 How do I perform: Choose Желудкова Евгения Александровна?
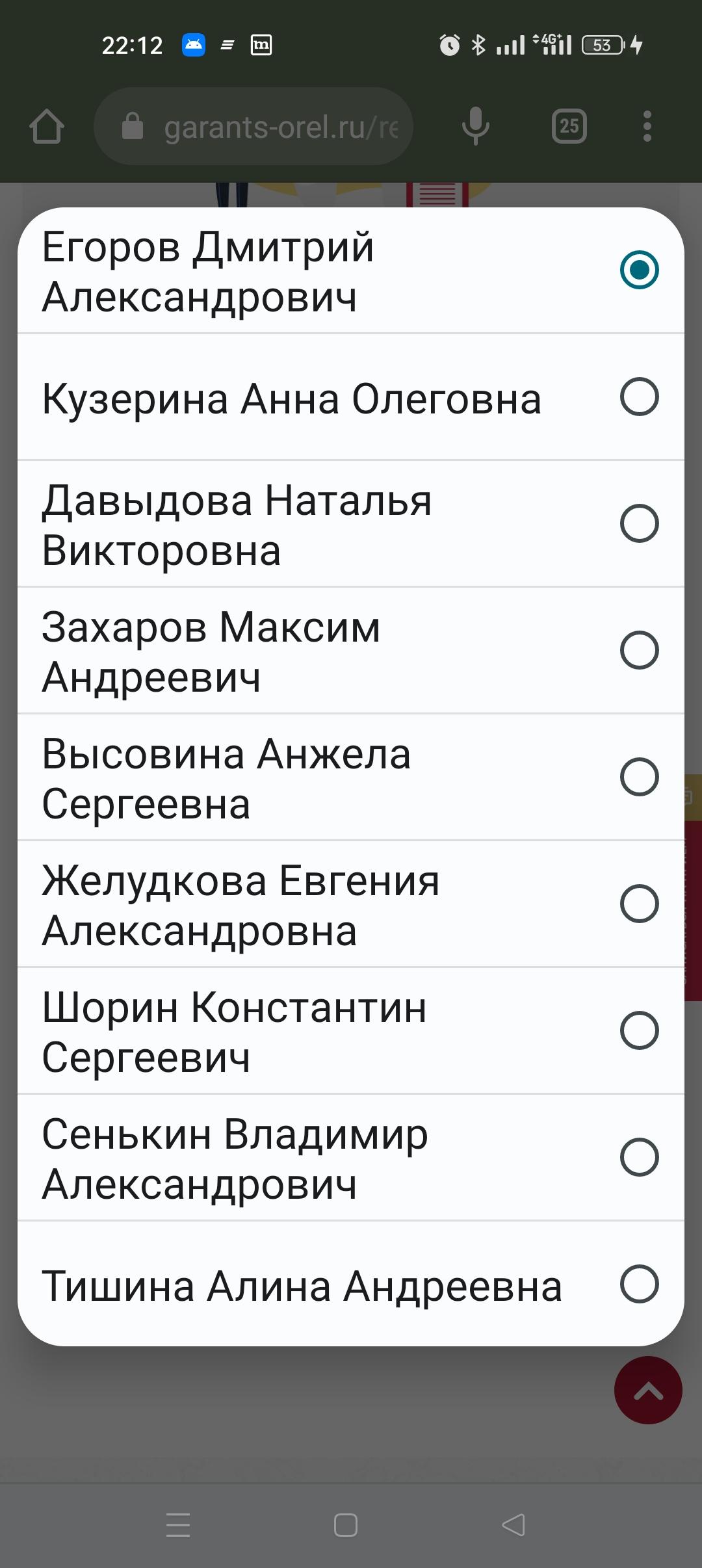351,904
